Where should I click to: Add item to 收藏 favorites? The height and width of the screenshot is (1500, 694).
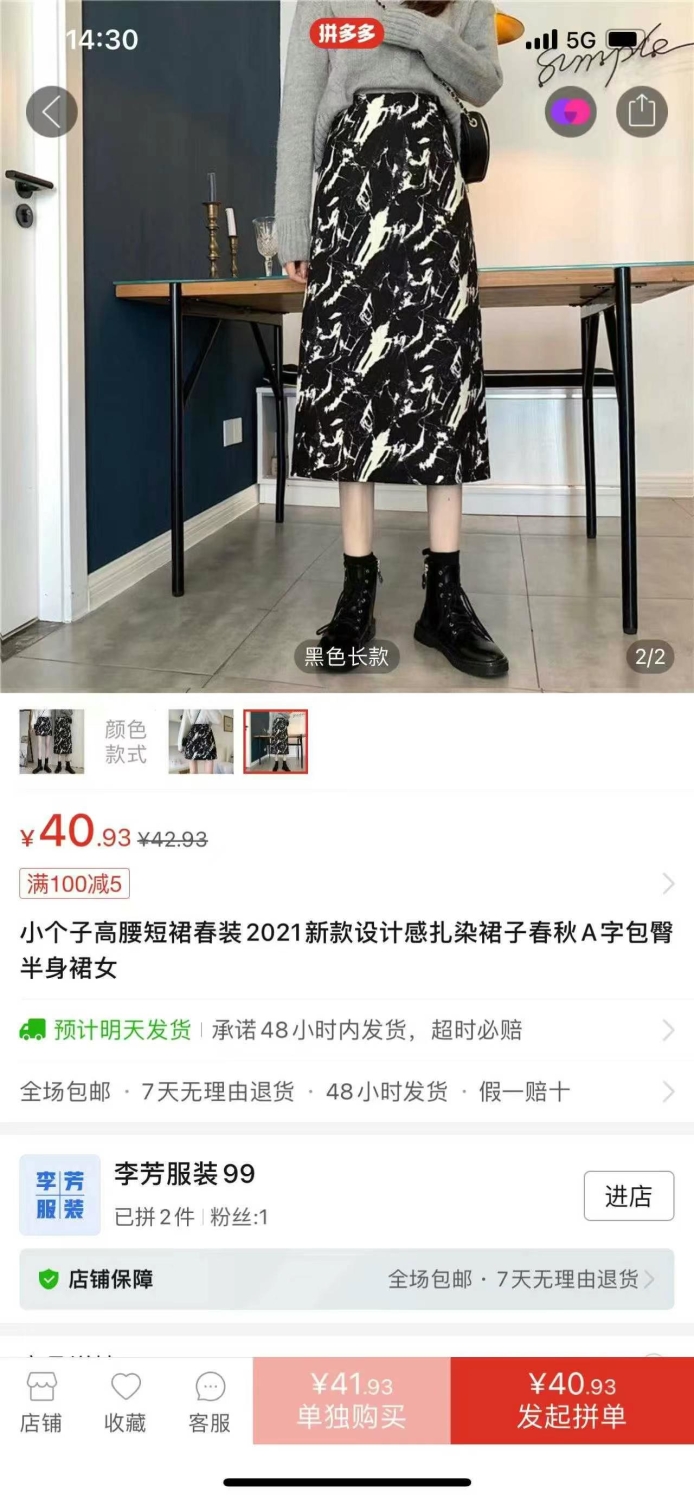(x=125, y=1402)
